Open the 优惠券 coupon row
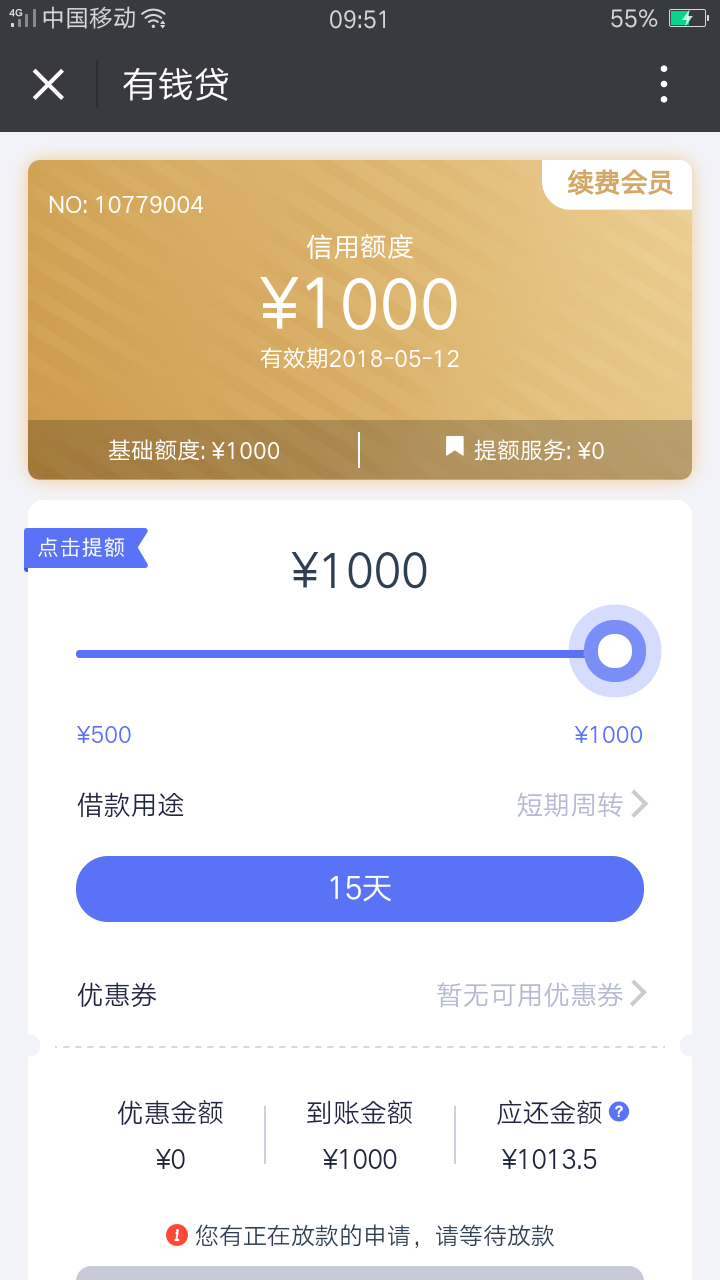The image size is (720, 1280). [x=360, y=994]
